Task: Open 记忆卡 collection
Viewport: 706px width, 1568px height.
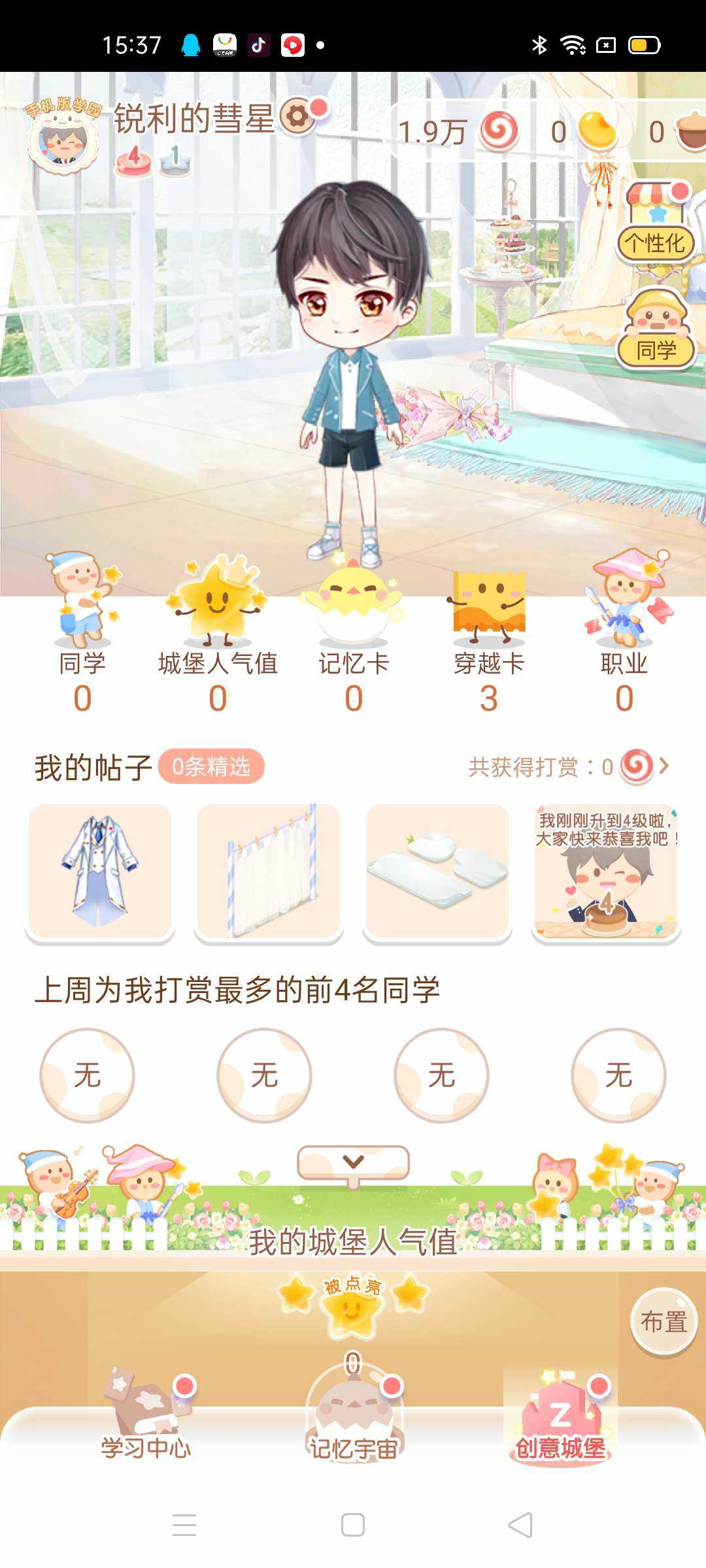Action: [x=354, y=634]
